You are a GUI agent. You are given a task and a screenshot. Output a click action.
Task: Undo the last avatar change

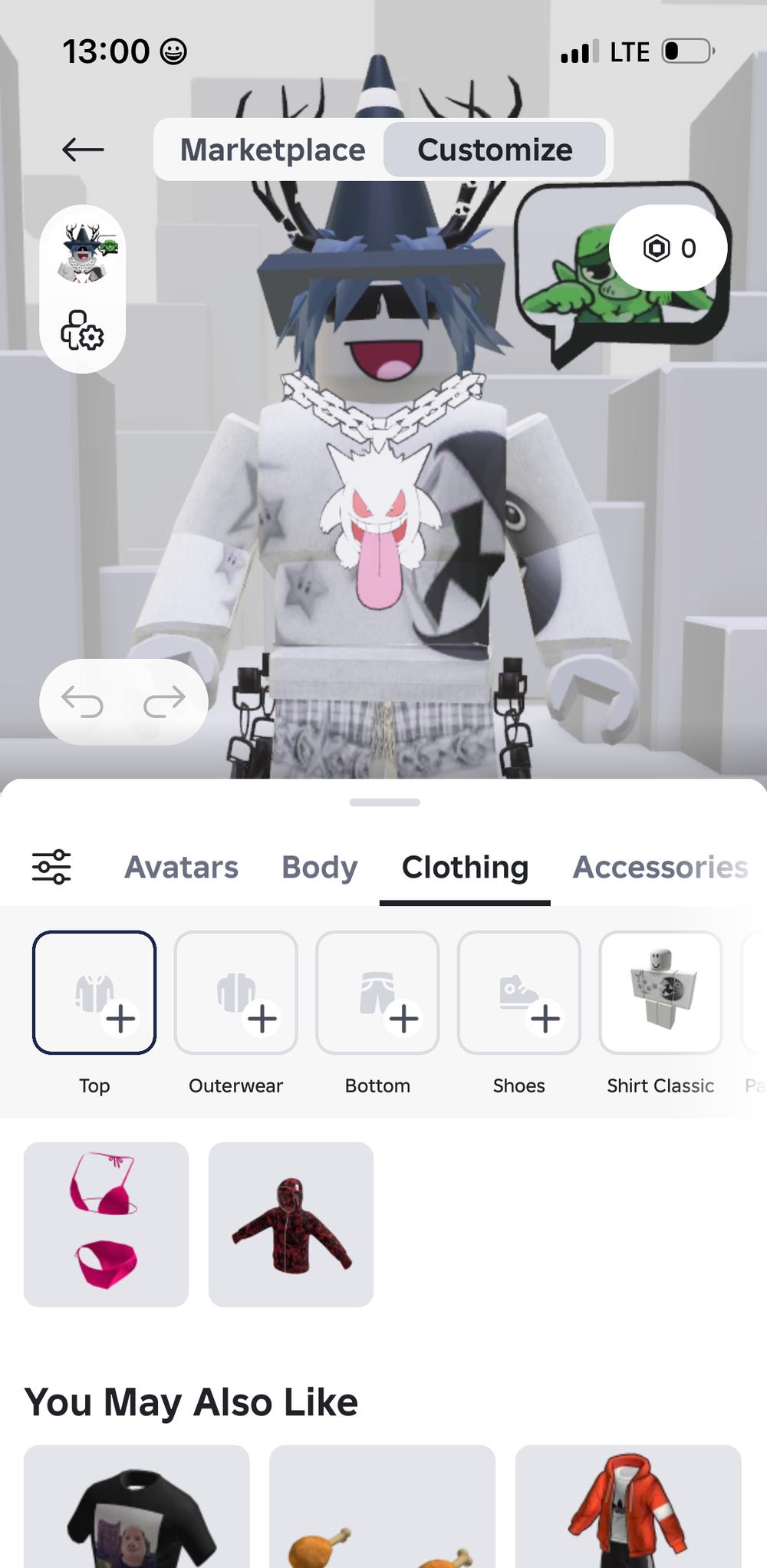[x=82, y=701]
